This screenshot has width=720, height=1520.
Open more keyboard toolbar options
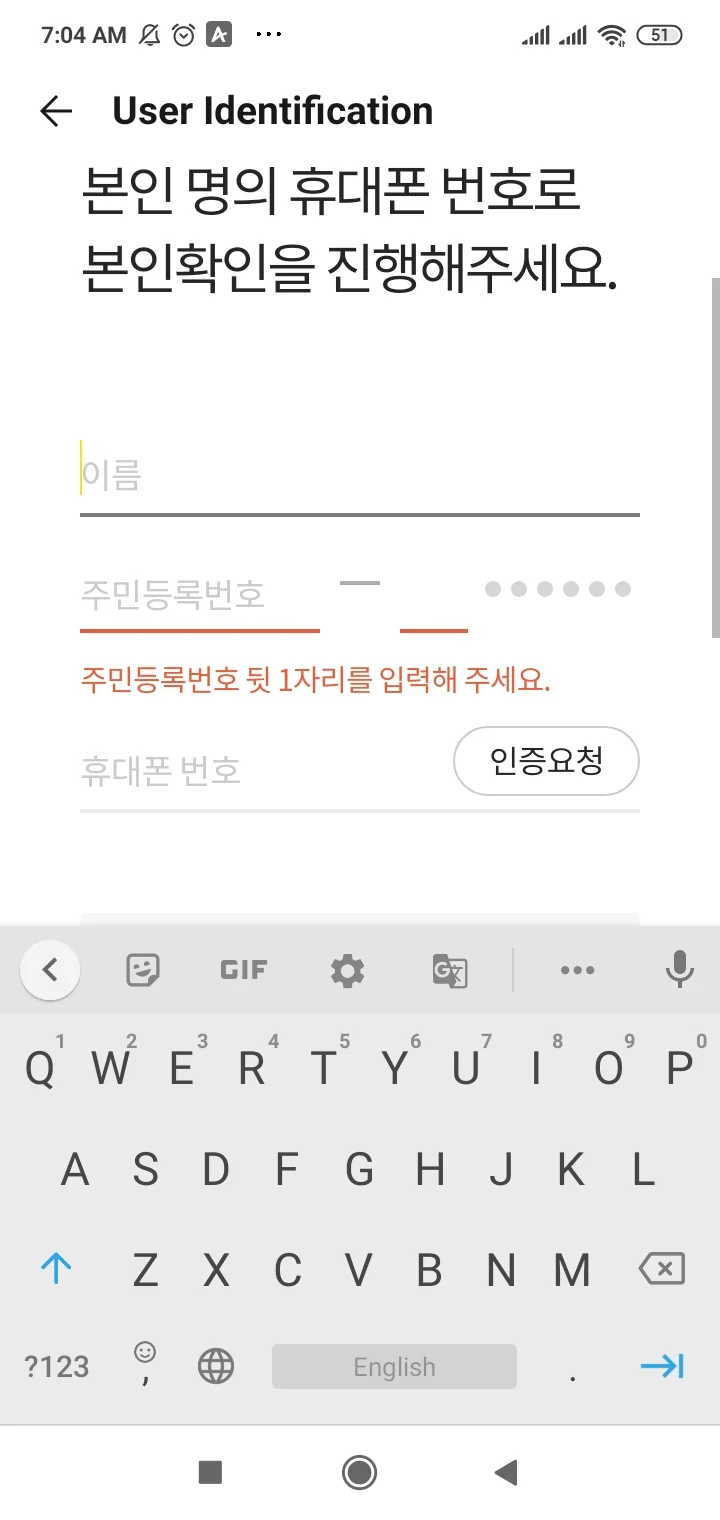coord(578,969)
